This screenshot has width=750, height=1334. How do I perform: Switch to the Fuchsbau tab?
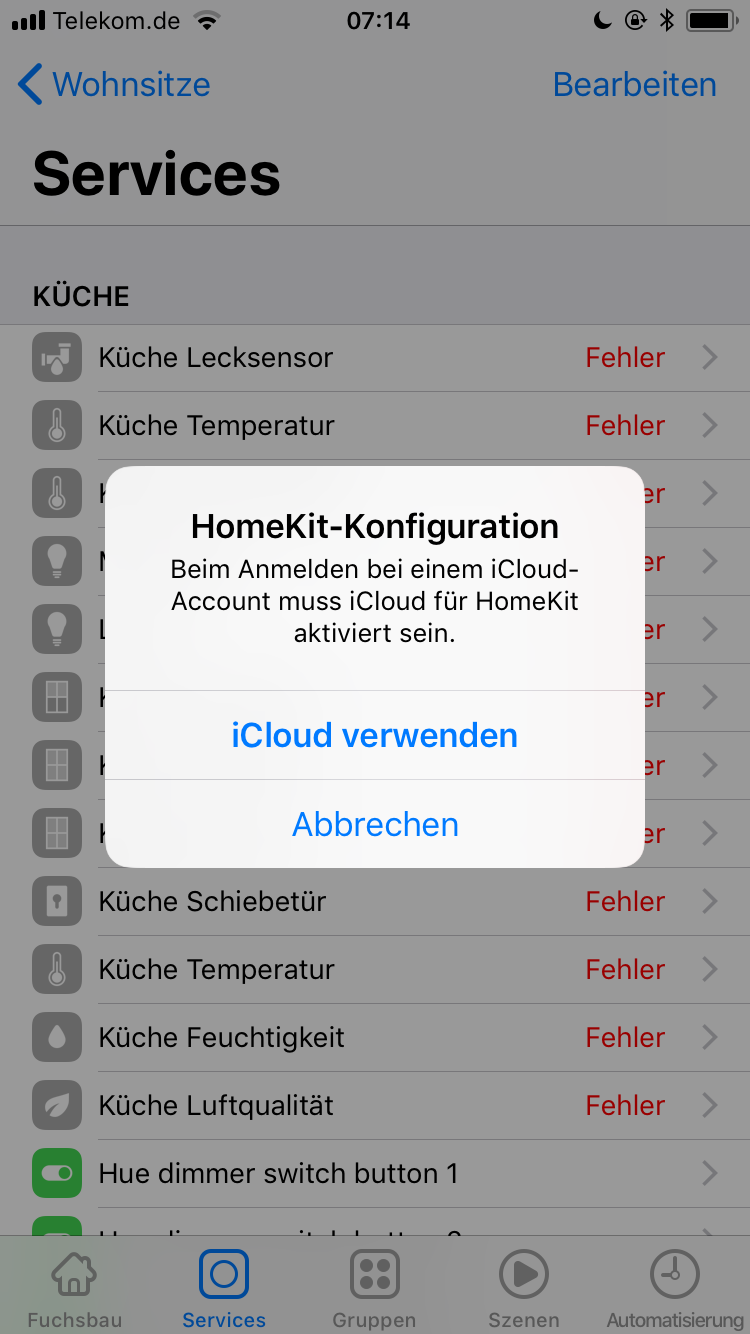tap(74, 1288)
